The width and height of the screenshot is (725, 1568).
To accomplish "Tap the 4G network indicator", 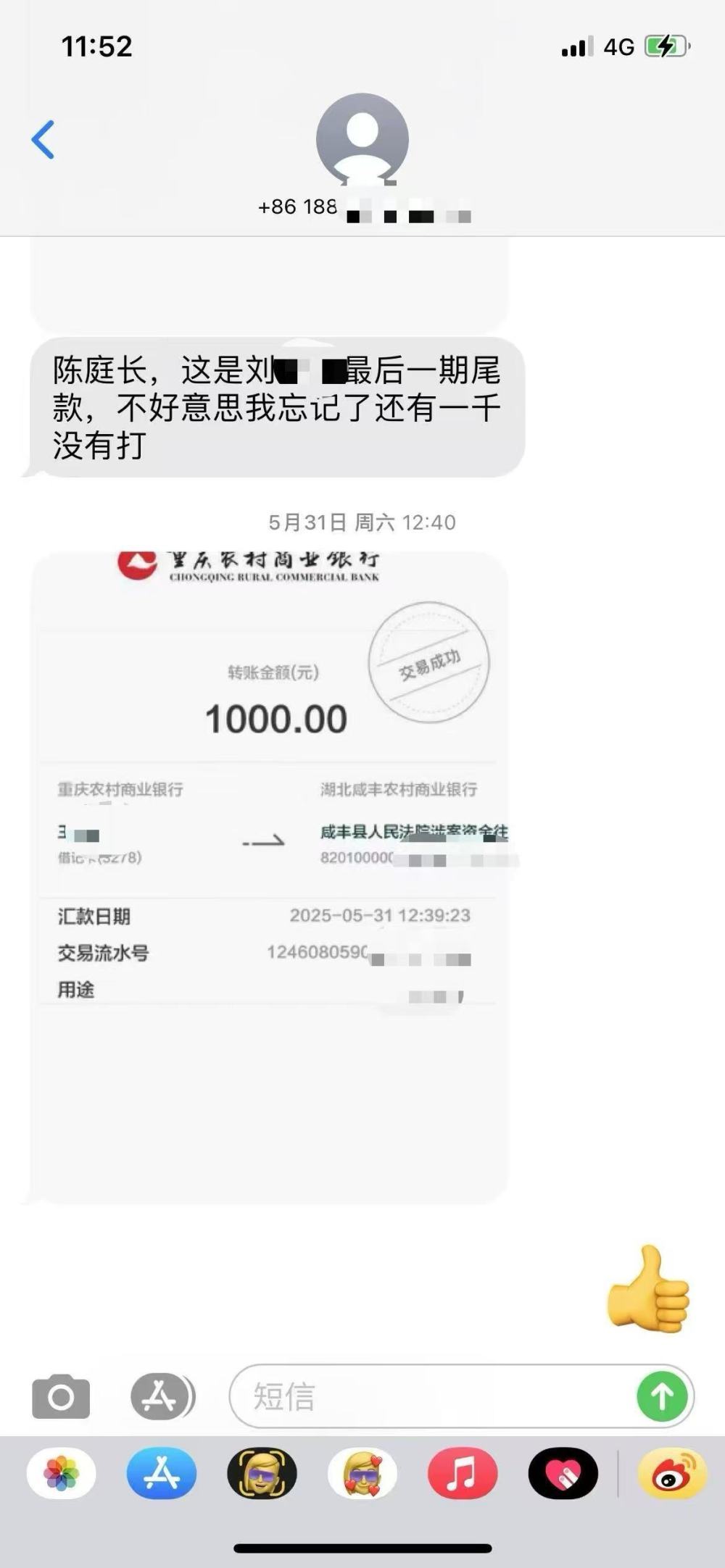I will point(618,46).
